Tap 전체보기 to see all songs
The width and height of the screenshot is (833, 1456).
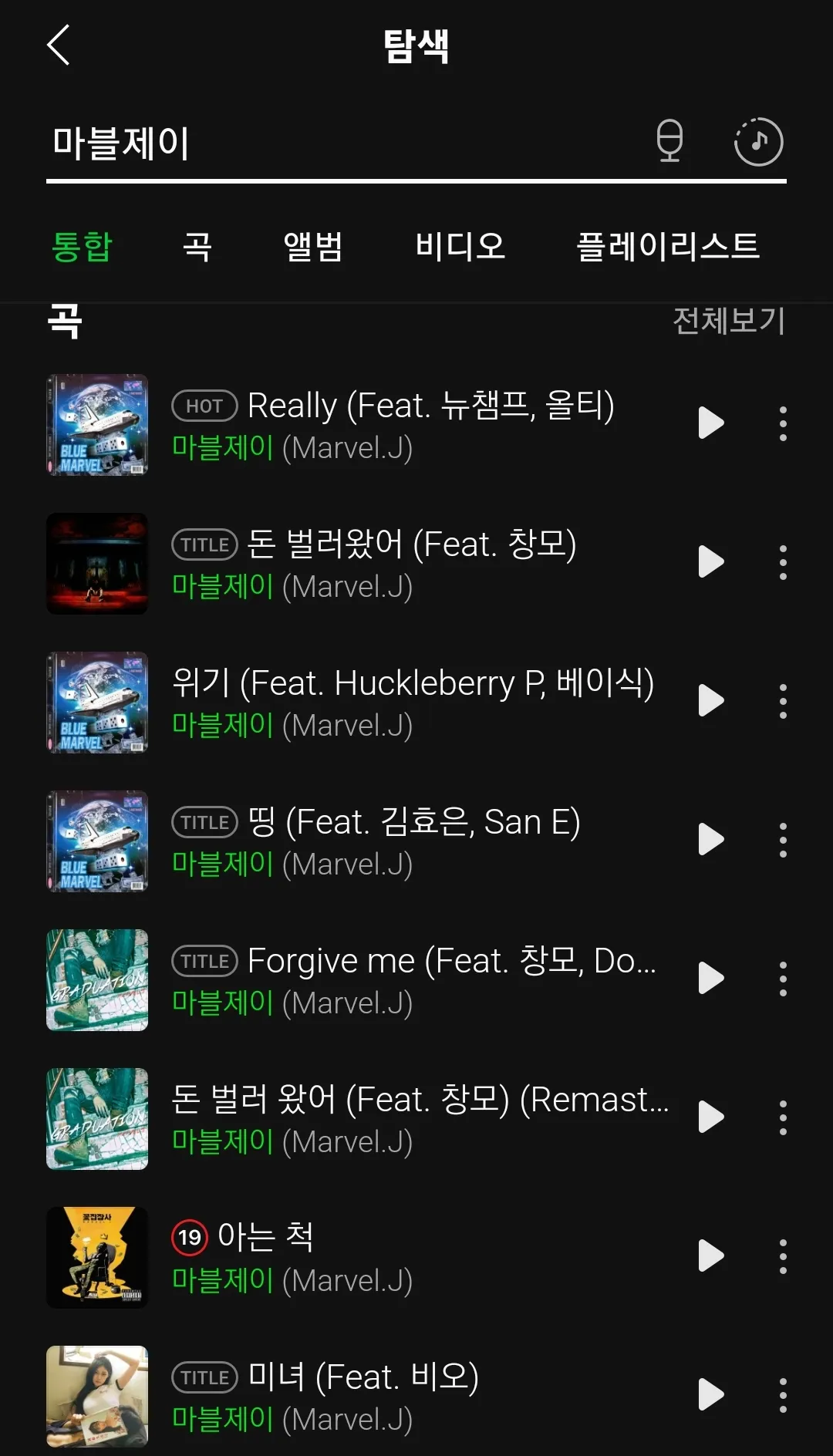[x=727, y=321]
